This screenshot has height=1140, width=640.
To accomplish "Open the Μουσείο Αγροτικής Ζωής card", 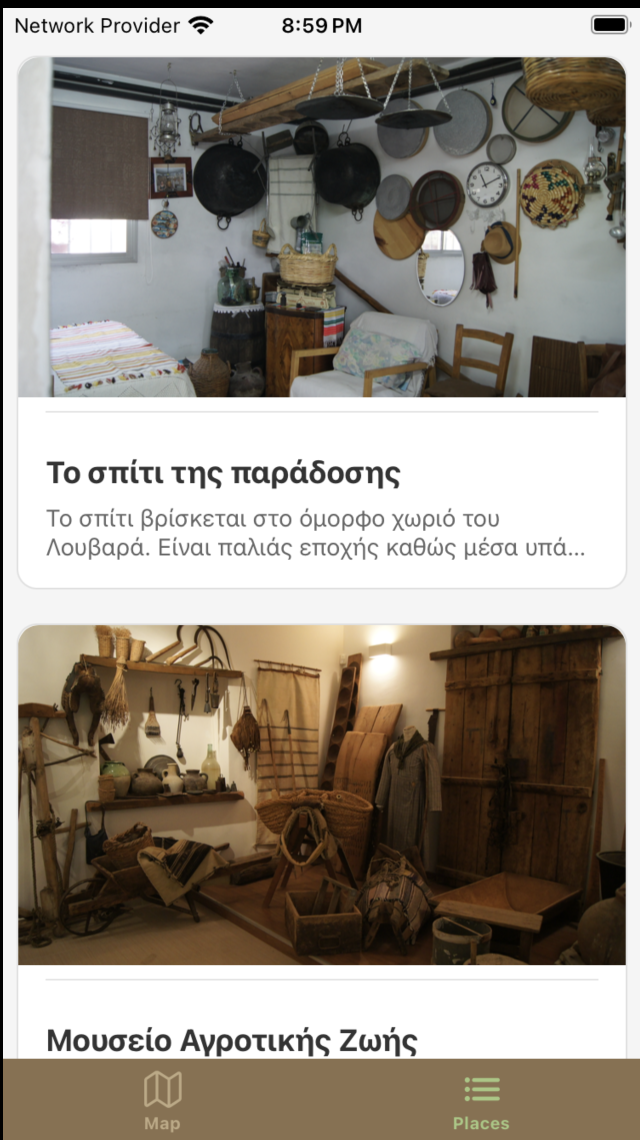I will (x=321, y=840).
